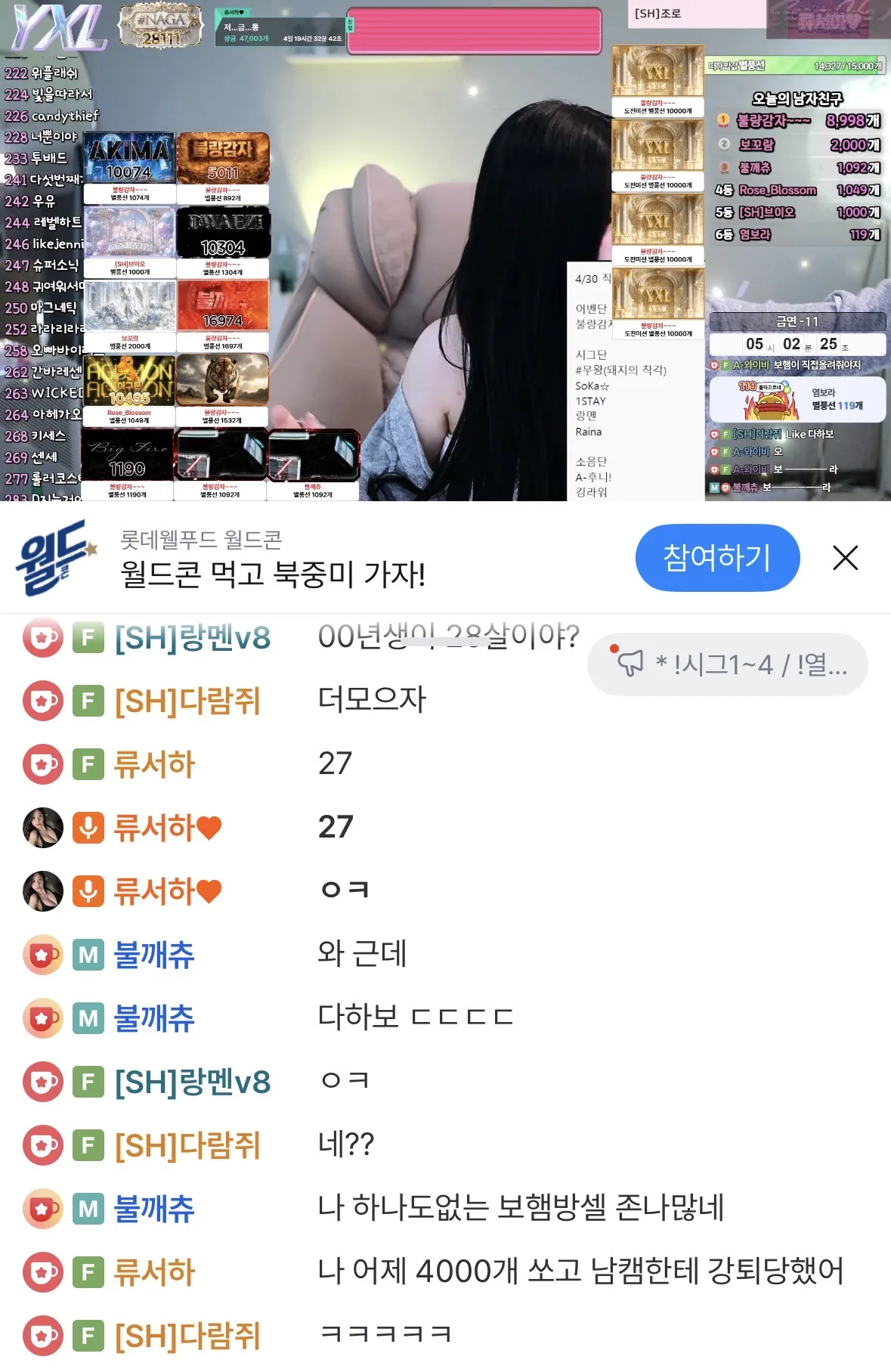Viewport: 891px width, 1372px height.
Task: Open [SH]랑멘v8's profile from the 00년생 message
Action: click(x=192, y=637)
